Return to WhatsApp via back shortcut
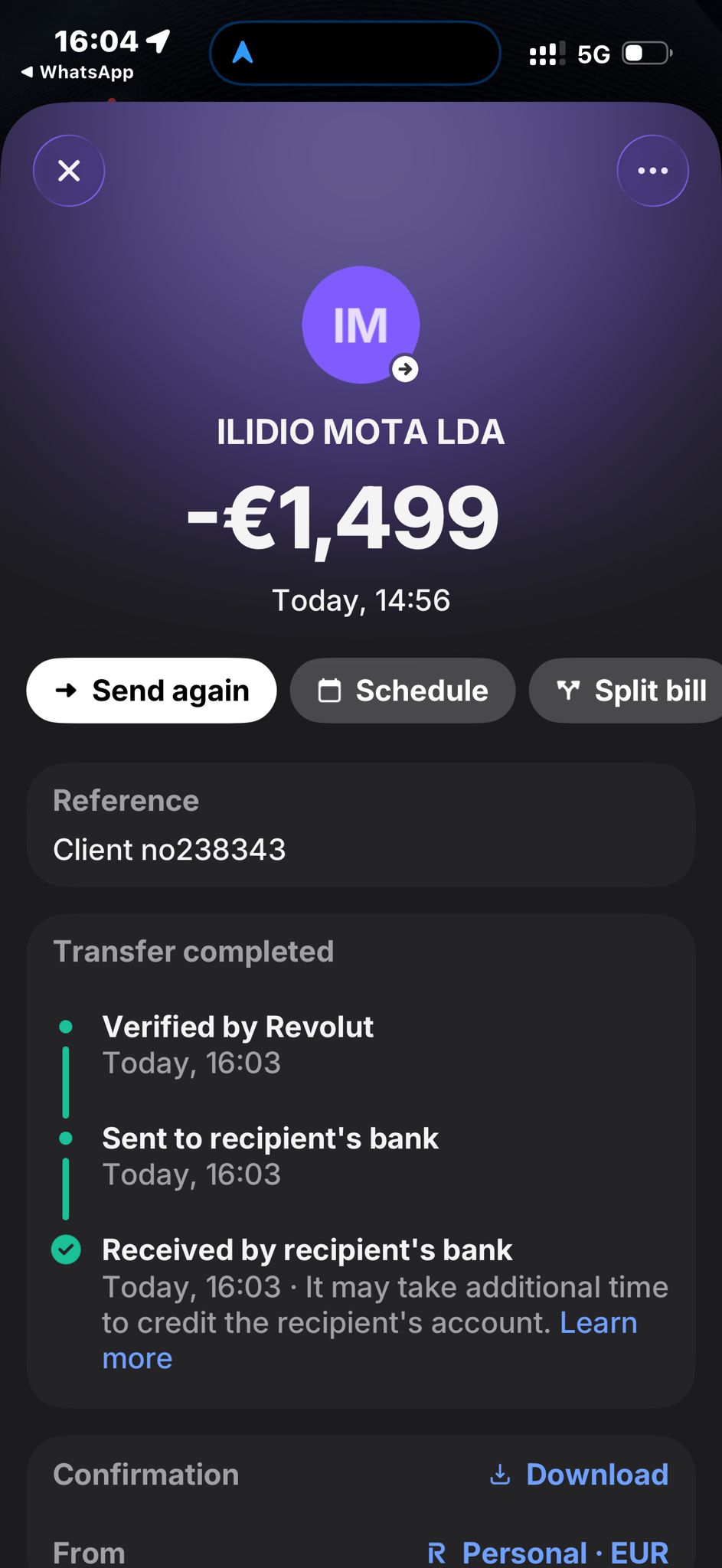722x1568 pixels. point(77,72)
